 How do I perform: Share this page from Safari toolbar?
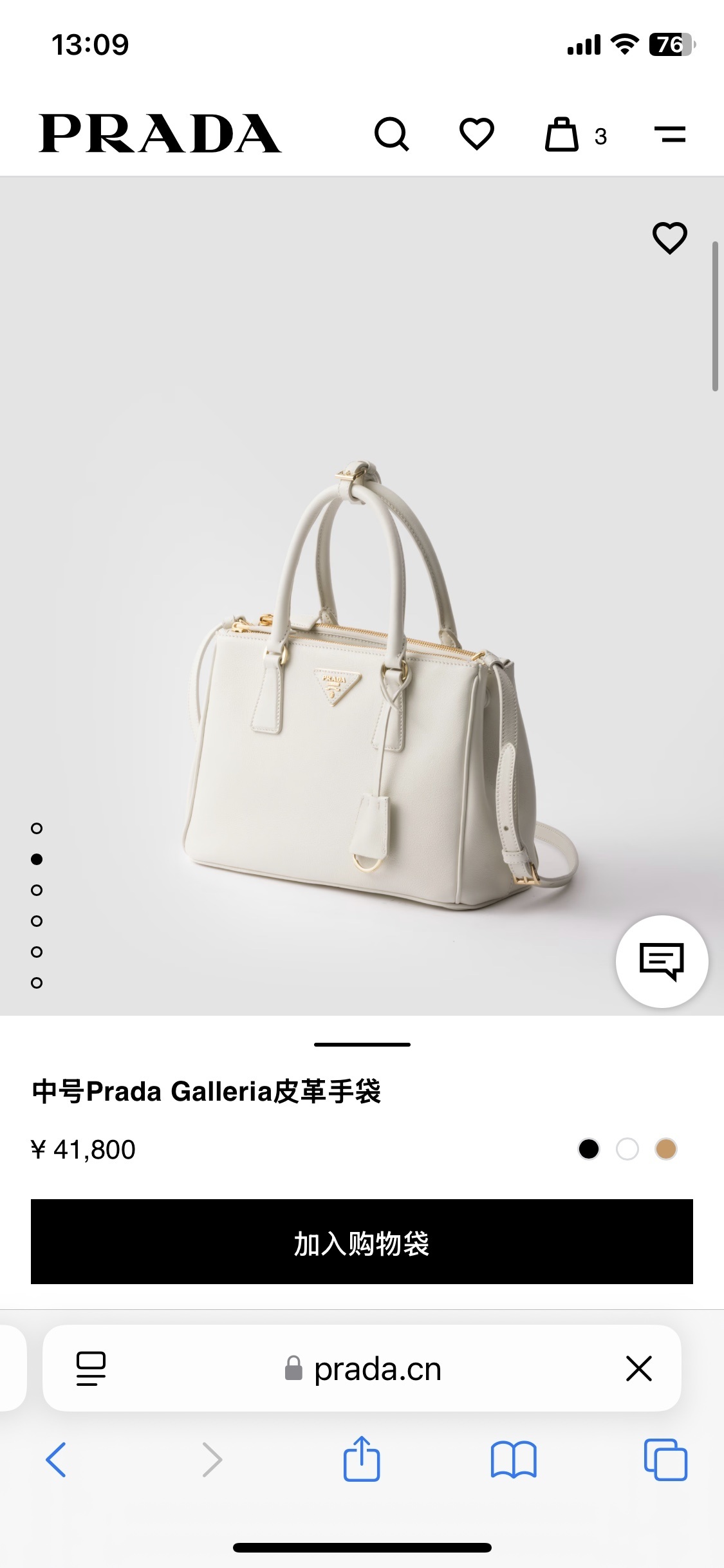click(362, 1459)
